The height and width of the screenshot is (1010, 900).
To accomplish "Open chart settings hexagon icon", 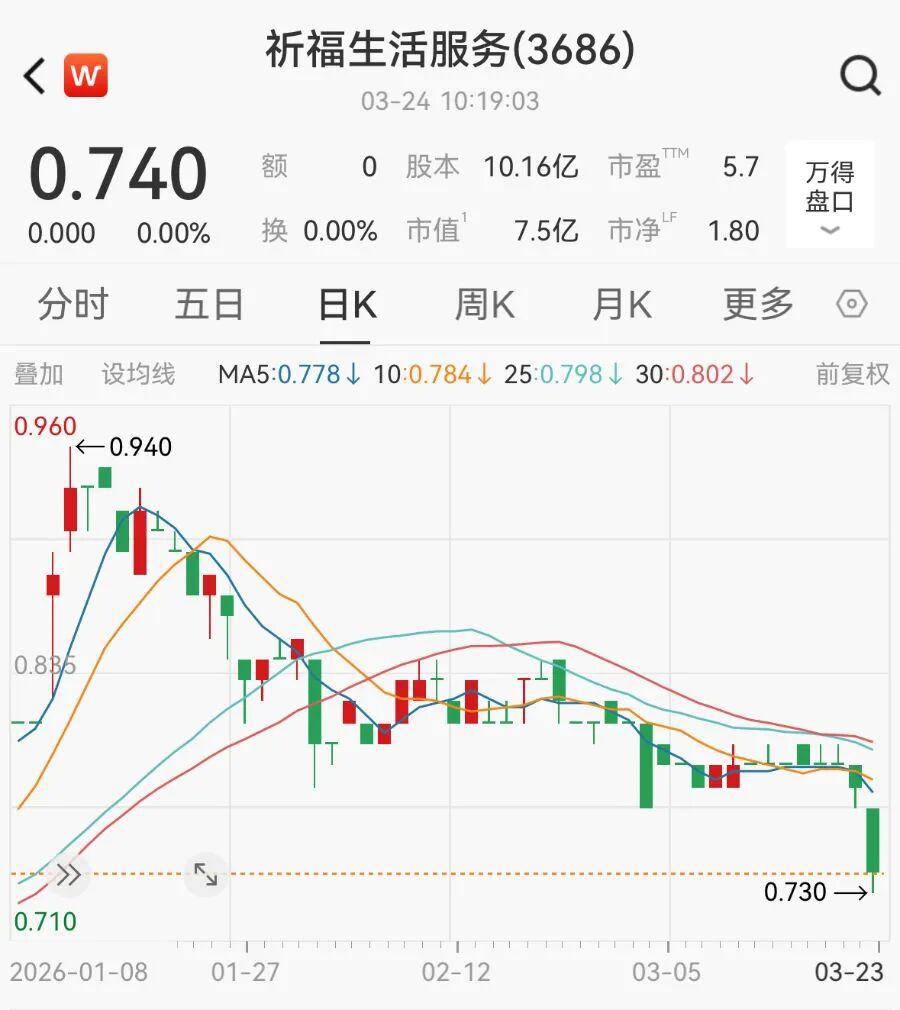I will pyautogui.click(x=852, y=304).
